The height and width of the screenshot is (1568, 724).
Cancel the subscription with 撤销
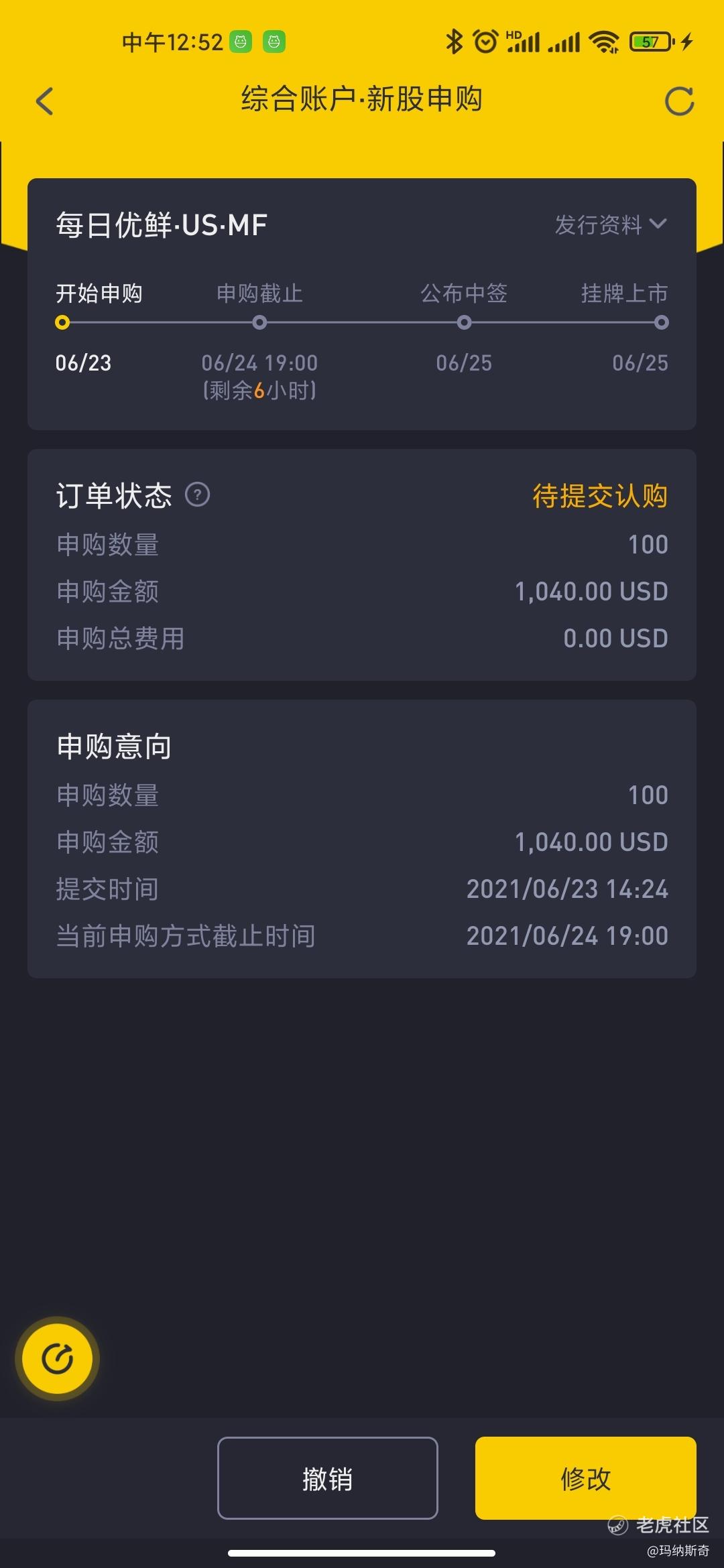pos(327,1478)
